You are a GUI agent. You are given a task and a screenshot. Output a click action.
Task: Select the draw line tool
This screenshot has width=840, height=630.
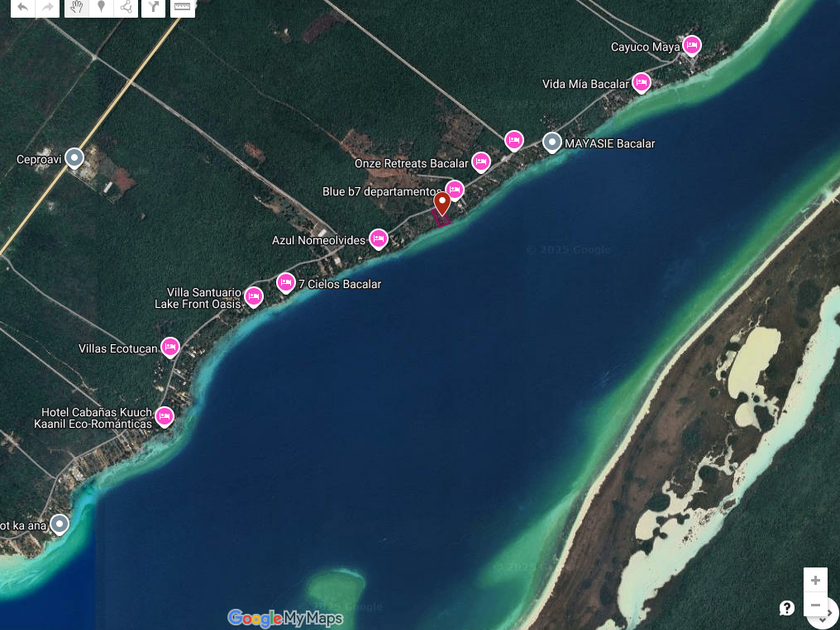126,8
